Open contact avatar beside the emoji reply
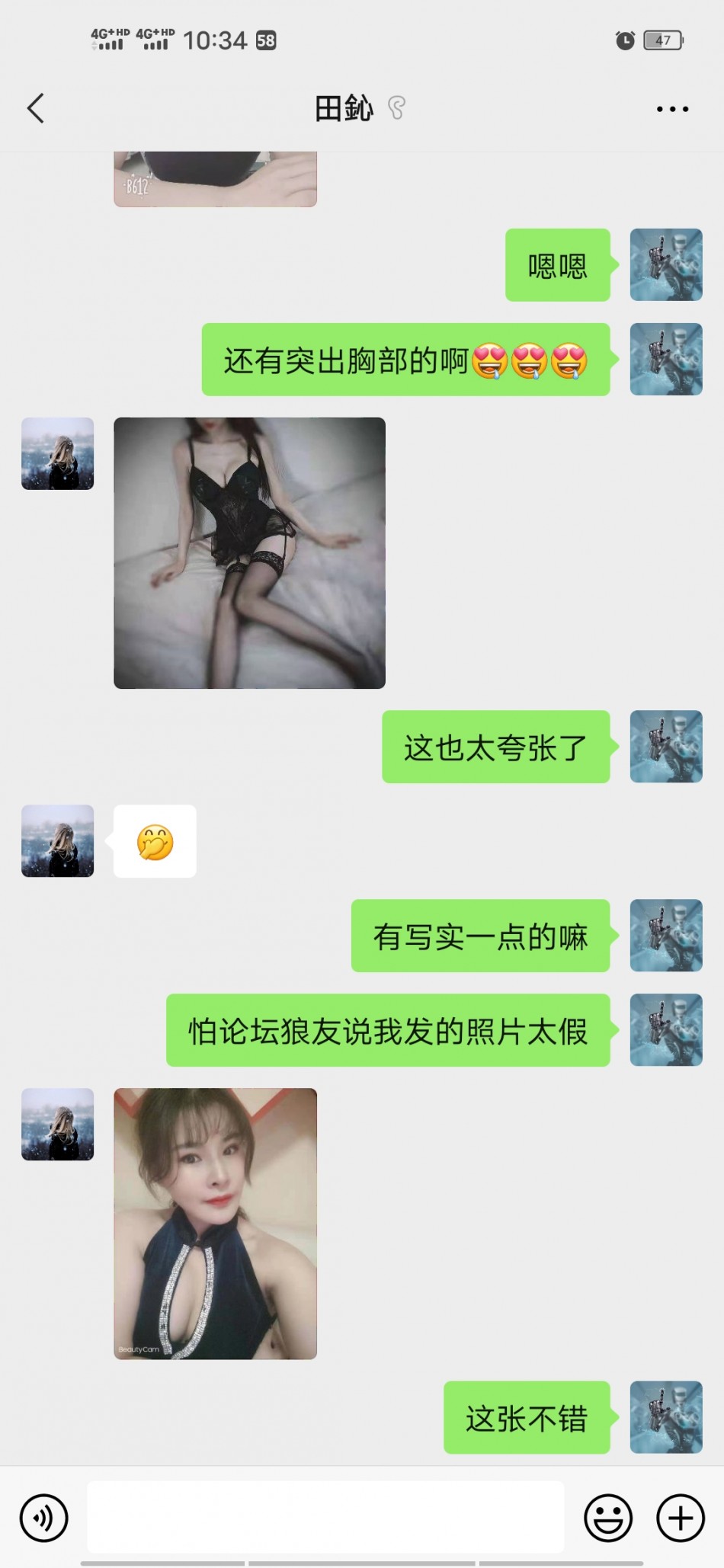 [58, 840]
